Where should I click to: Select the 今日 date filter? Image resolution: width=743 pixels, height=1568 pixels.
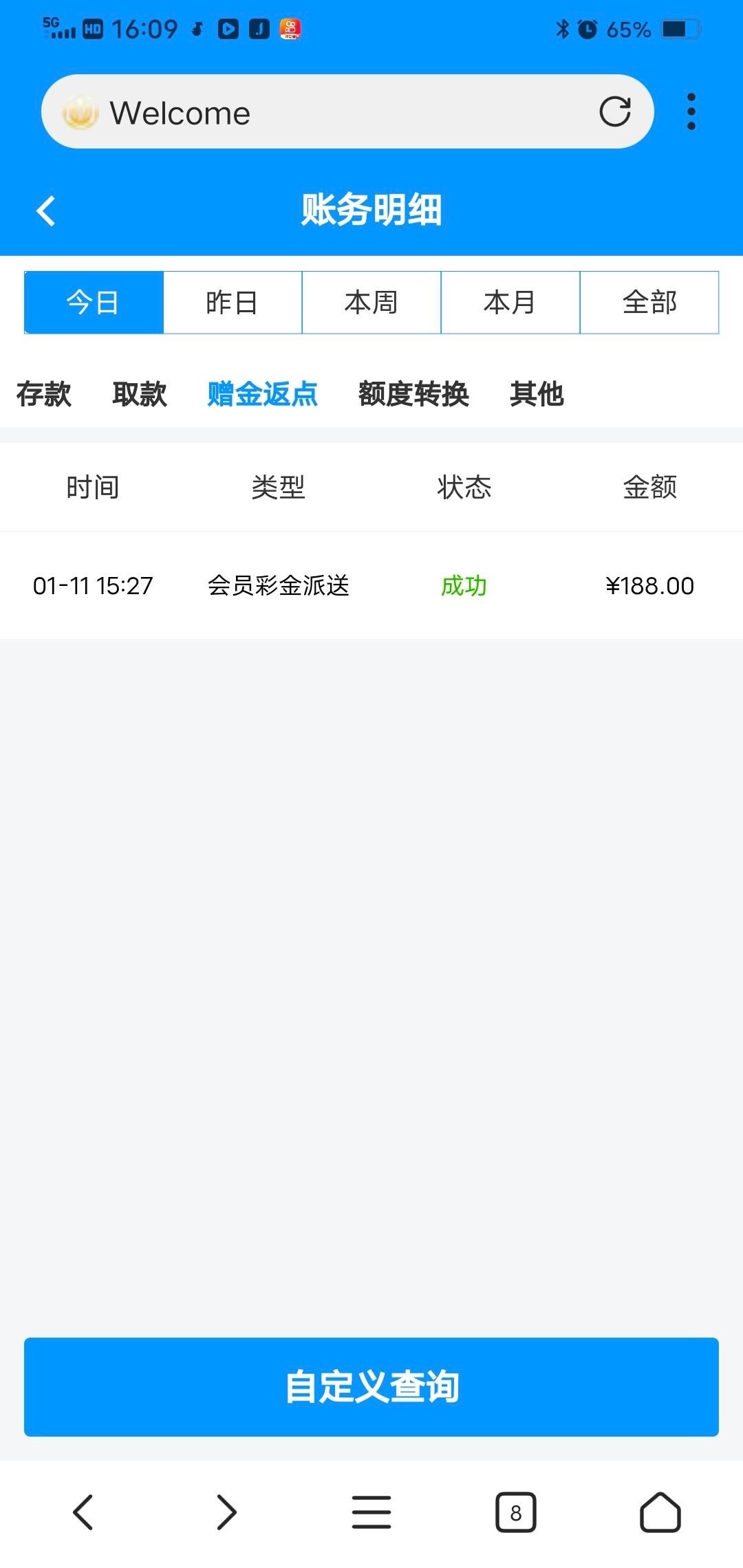pos(94,303)
